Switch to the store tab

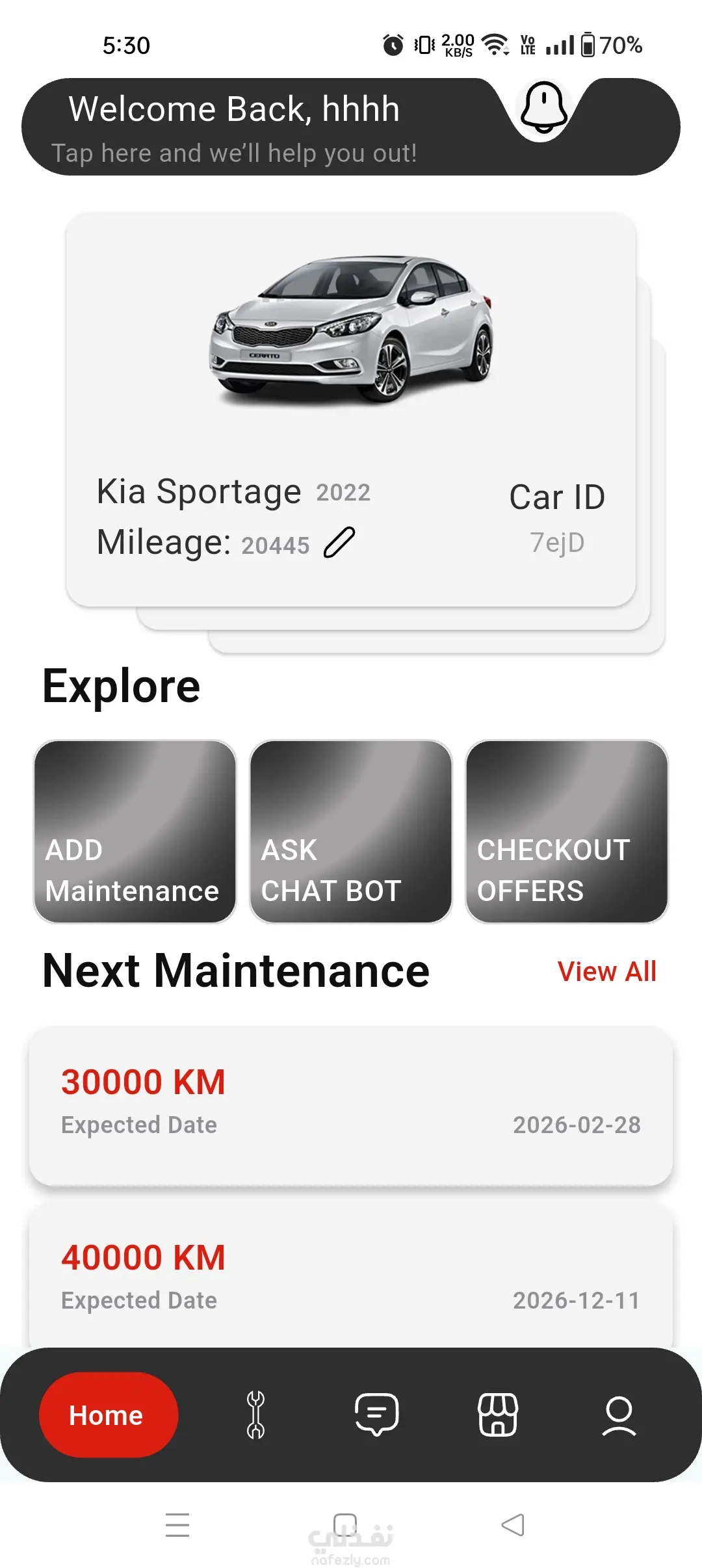point(498,1415)
